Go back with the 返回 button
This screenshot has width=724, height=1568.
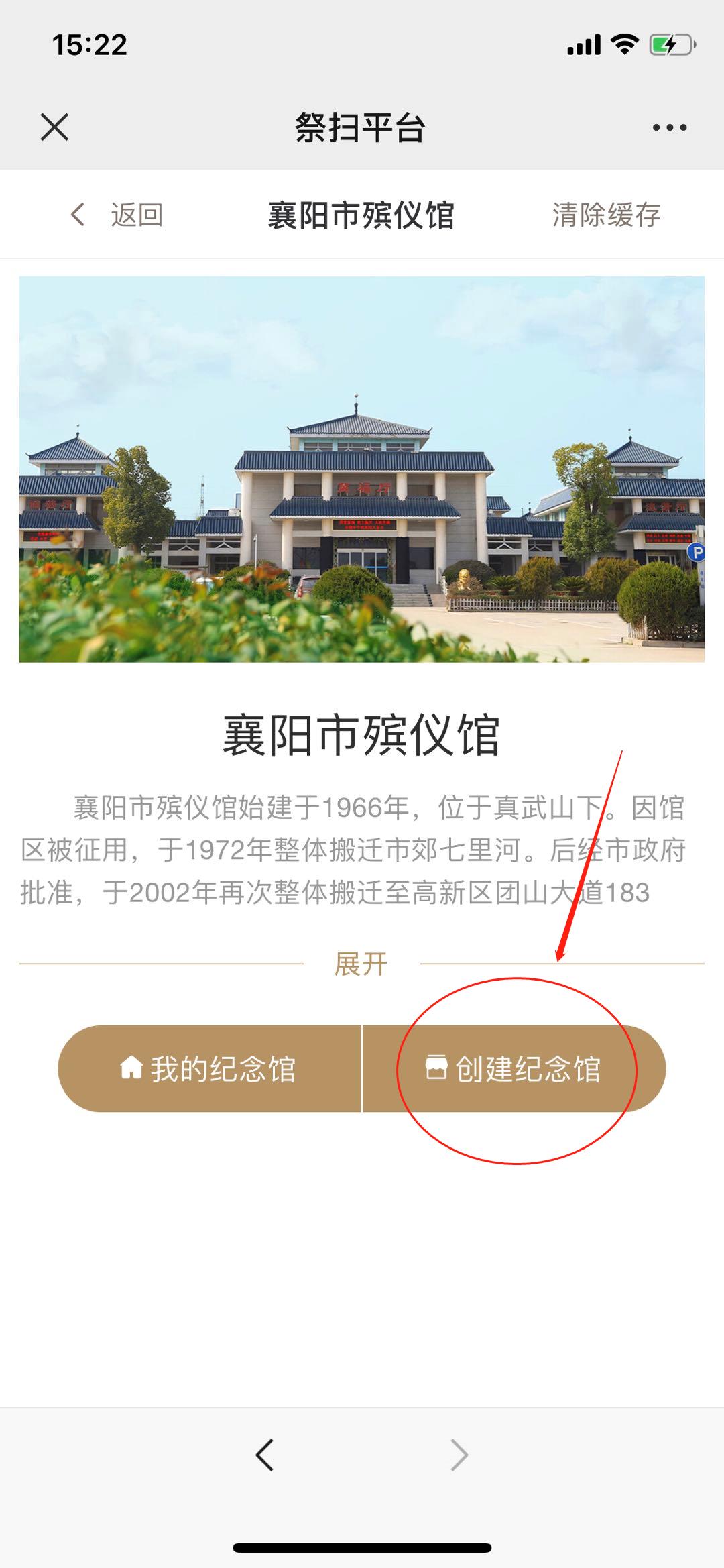click(118, 215)
